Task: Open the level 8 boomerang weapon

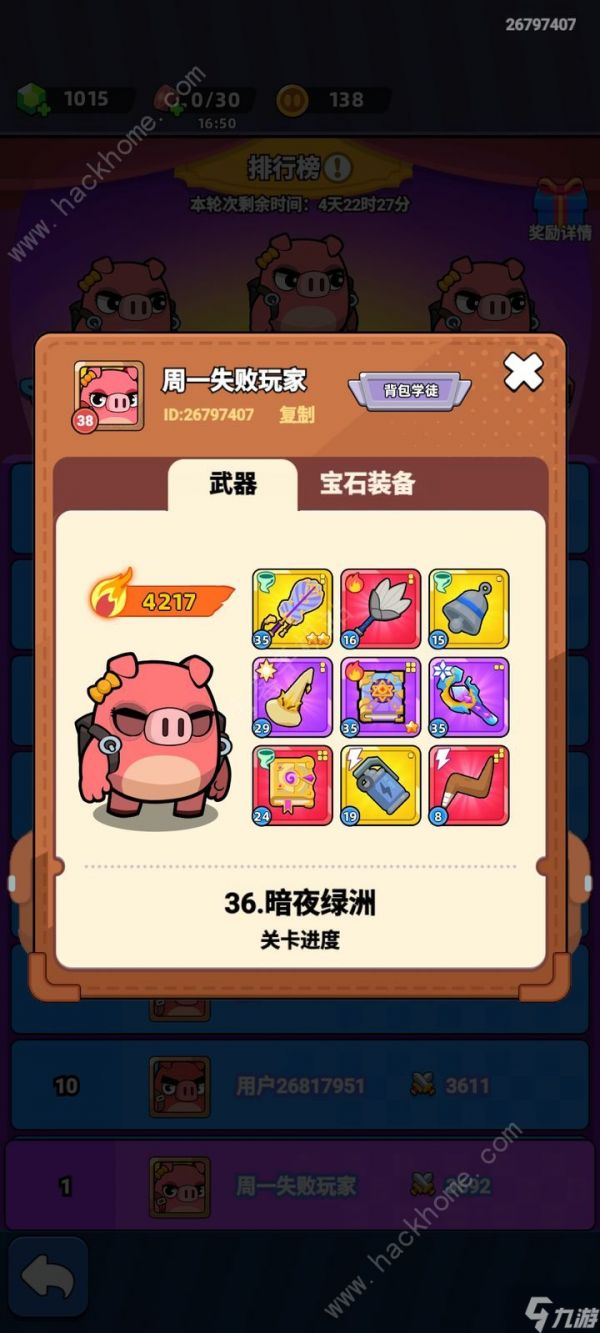Action: point(469,784)
